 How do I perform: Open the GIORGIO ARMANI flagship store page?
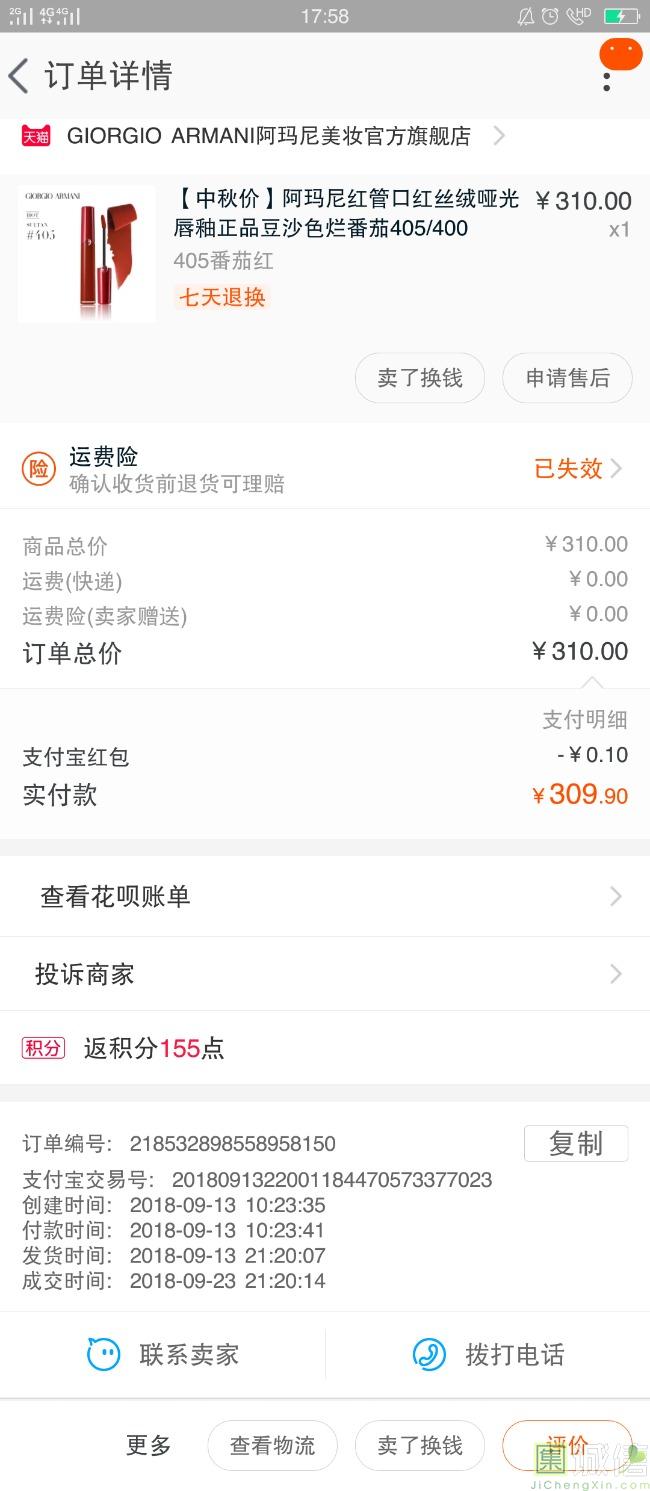click(x=268, y=136)
